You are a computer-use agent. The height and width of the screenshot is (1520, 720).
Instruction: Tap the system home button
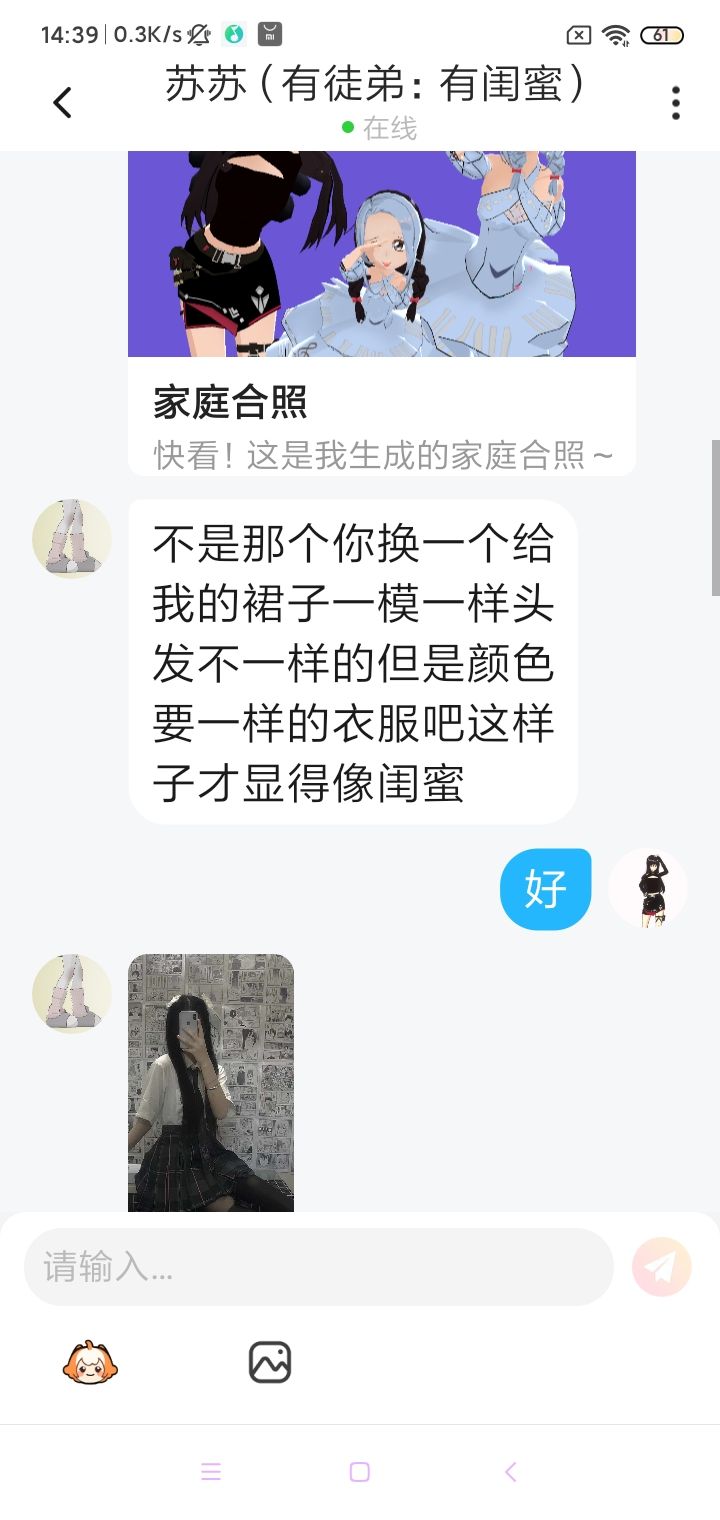[x=360, y=1472]
